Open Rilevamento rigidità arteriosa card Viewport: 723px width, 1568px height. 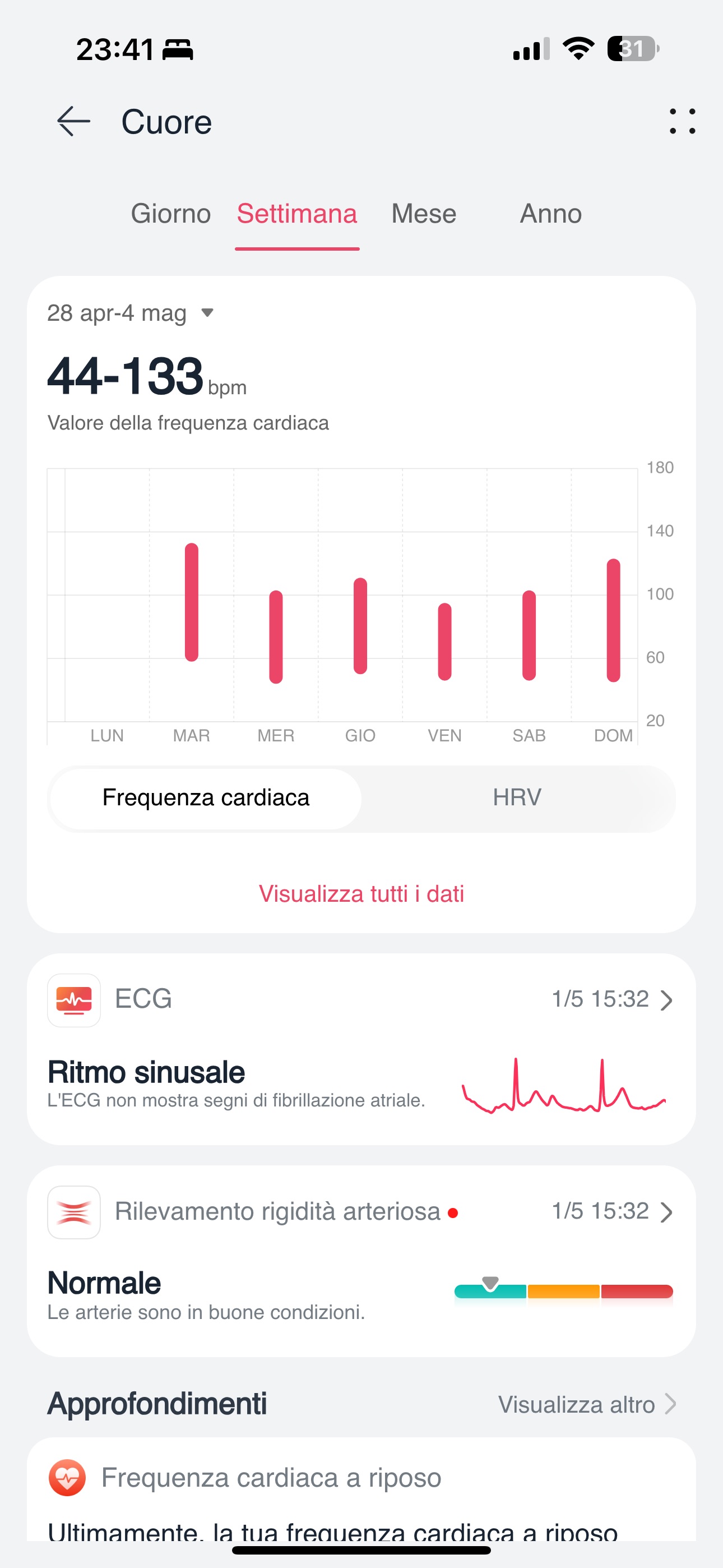coord(361,1261)
